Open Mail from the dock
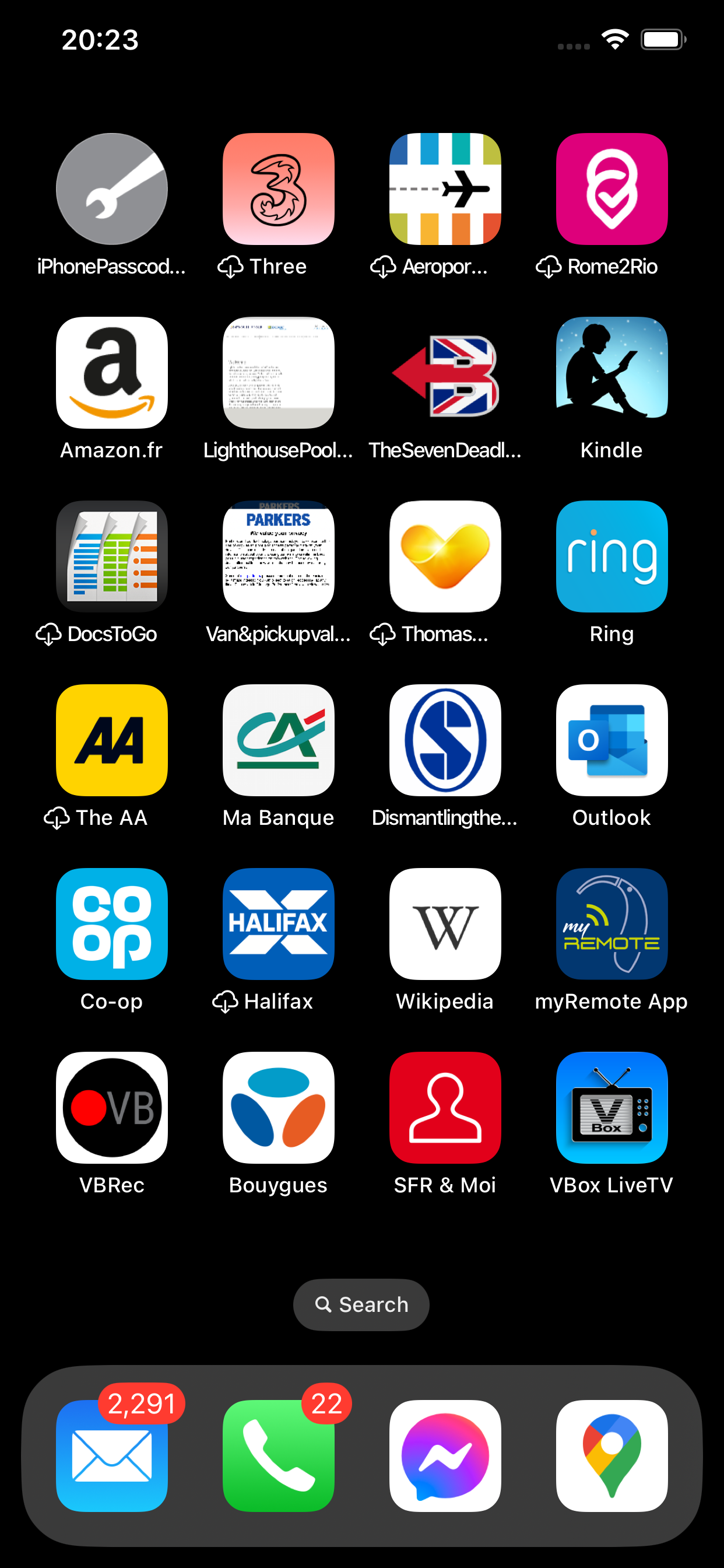Image resolution: width=724 pixels, height=1568 pixels. pyautogui.click(x=111, y=1456)
